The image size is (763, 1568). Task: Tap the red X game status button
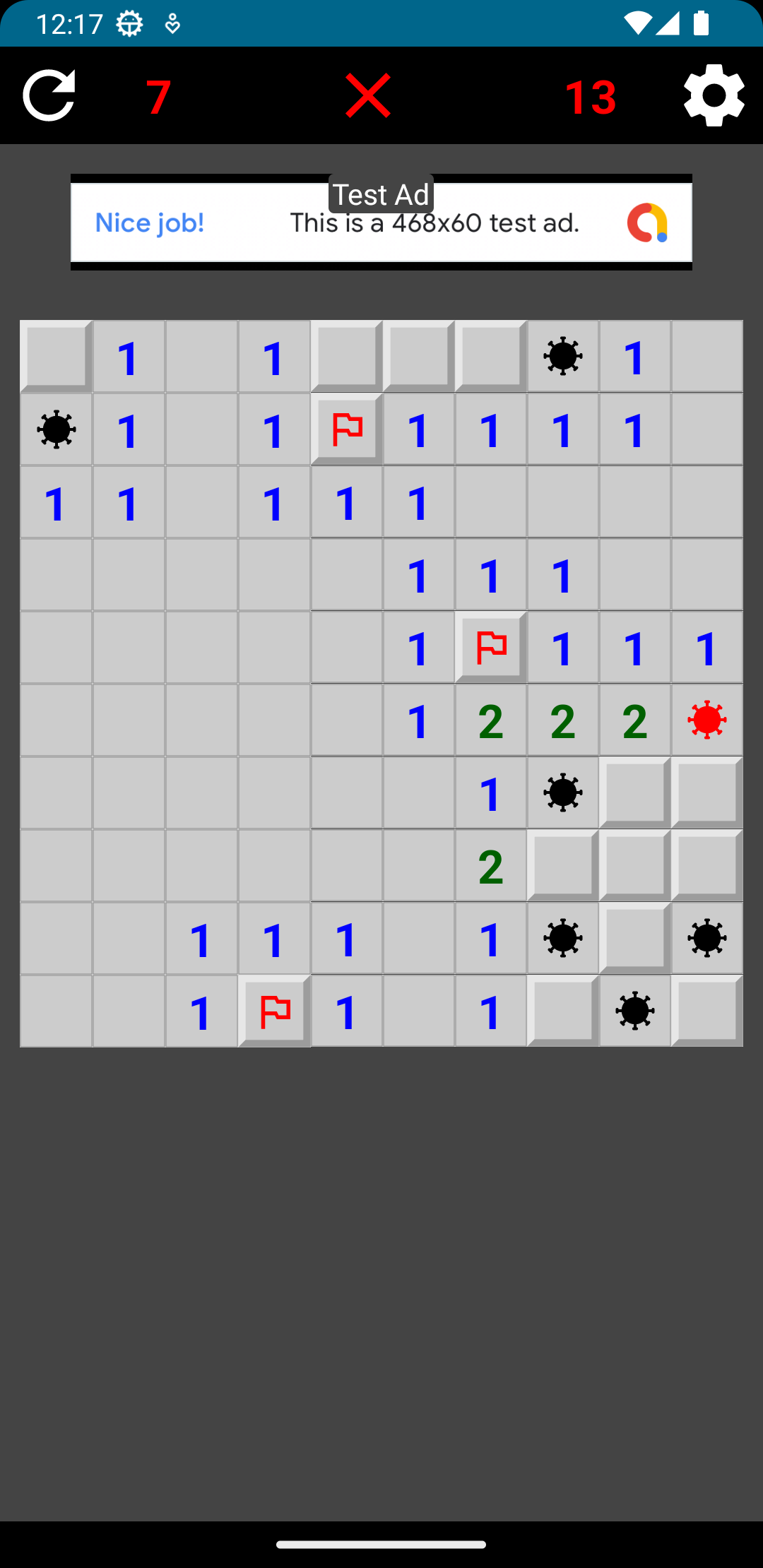click(x=368, y=95)
